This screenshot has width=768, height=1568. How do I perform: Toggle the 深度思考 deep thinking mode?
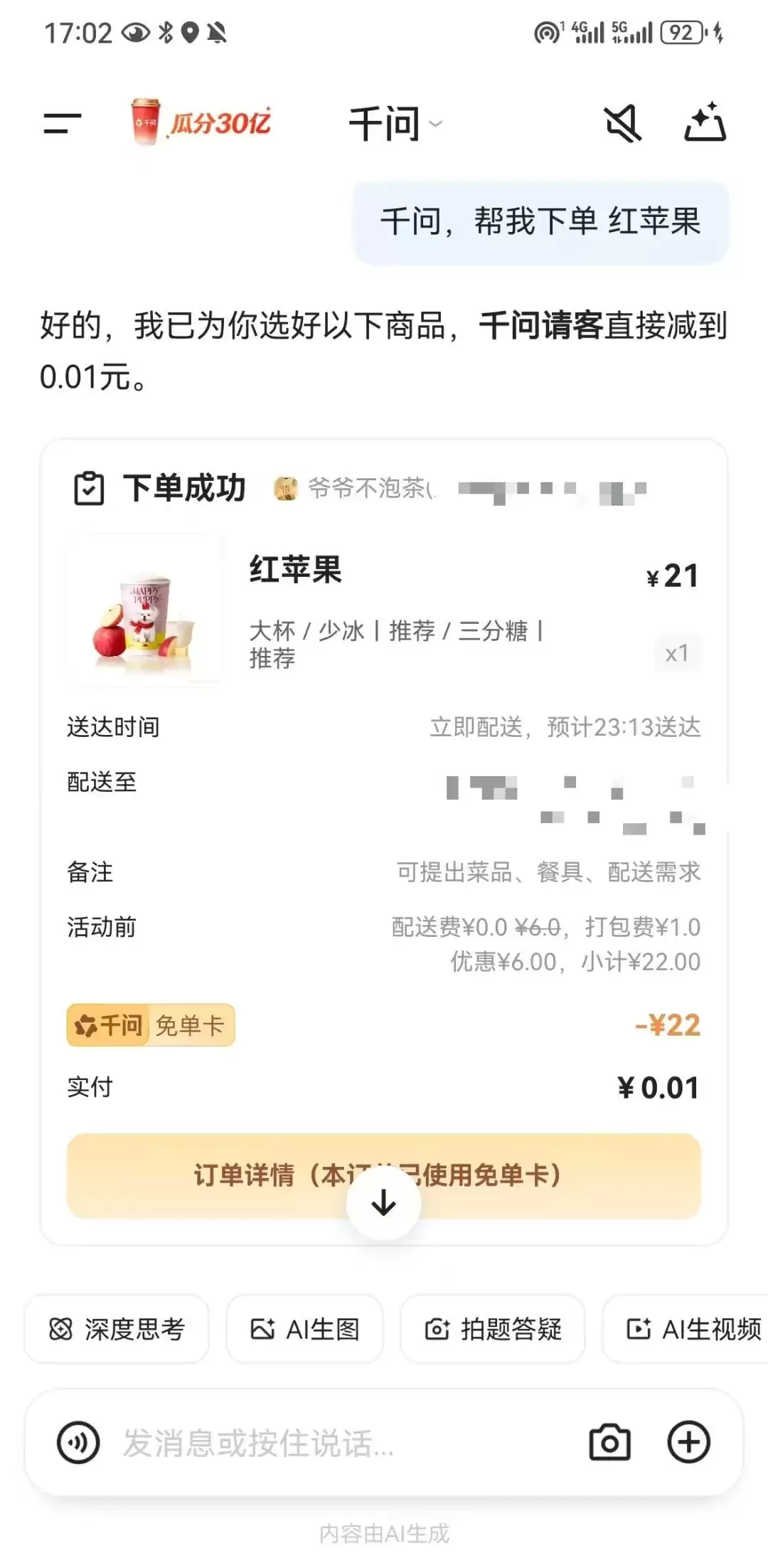pos(117,1328)
